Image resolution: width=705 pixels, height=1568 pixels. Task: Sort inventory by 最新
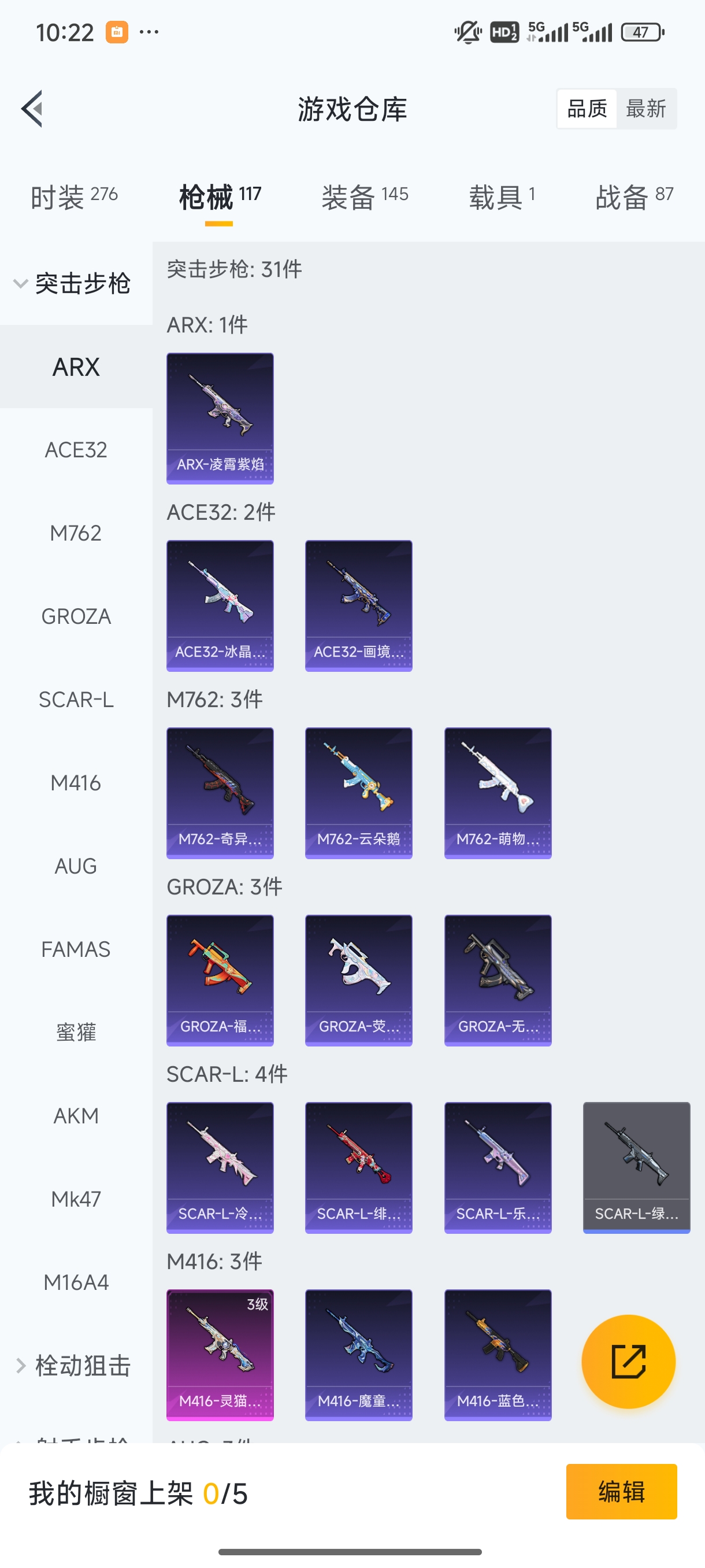coord(645,109)
